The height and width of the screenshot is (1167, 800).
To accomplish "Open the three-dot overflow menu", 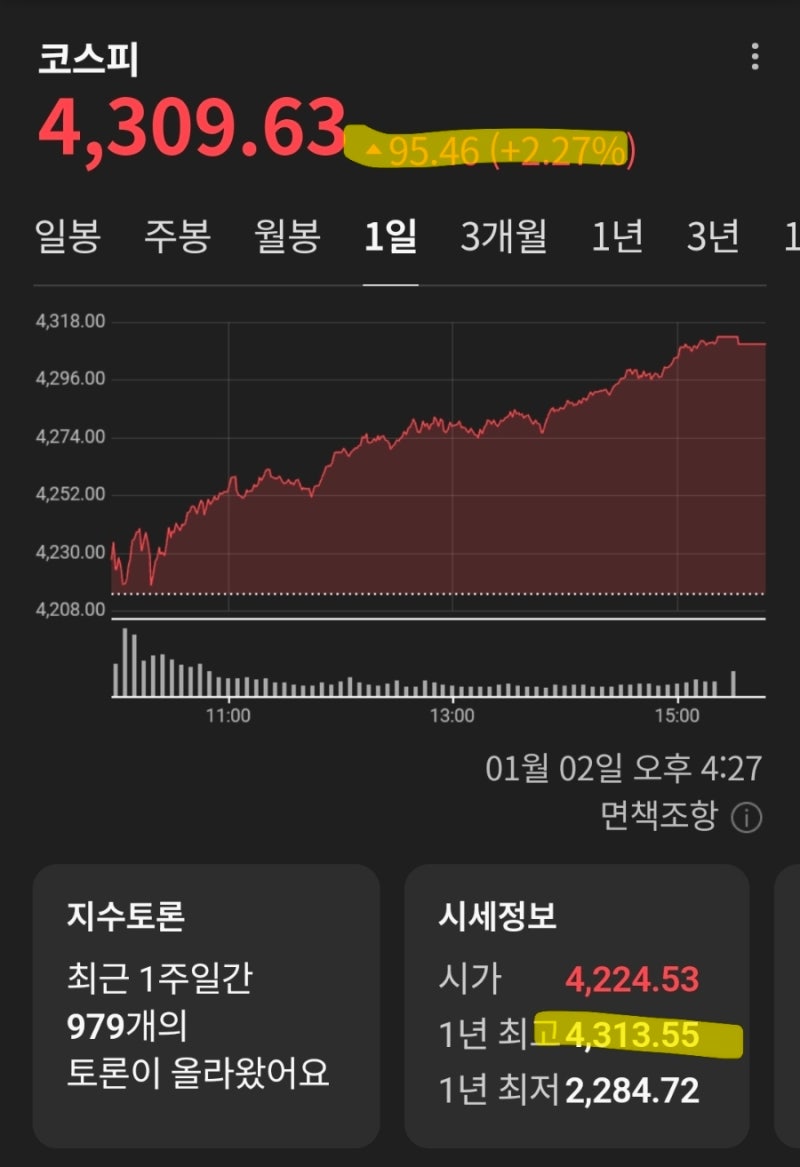I will click(756, 57).
